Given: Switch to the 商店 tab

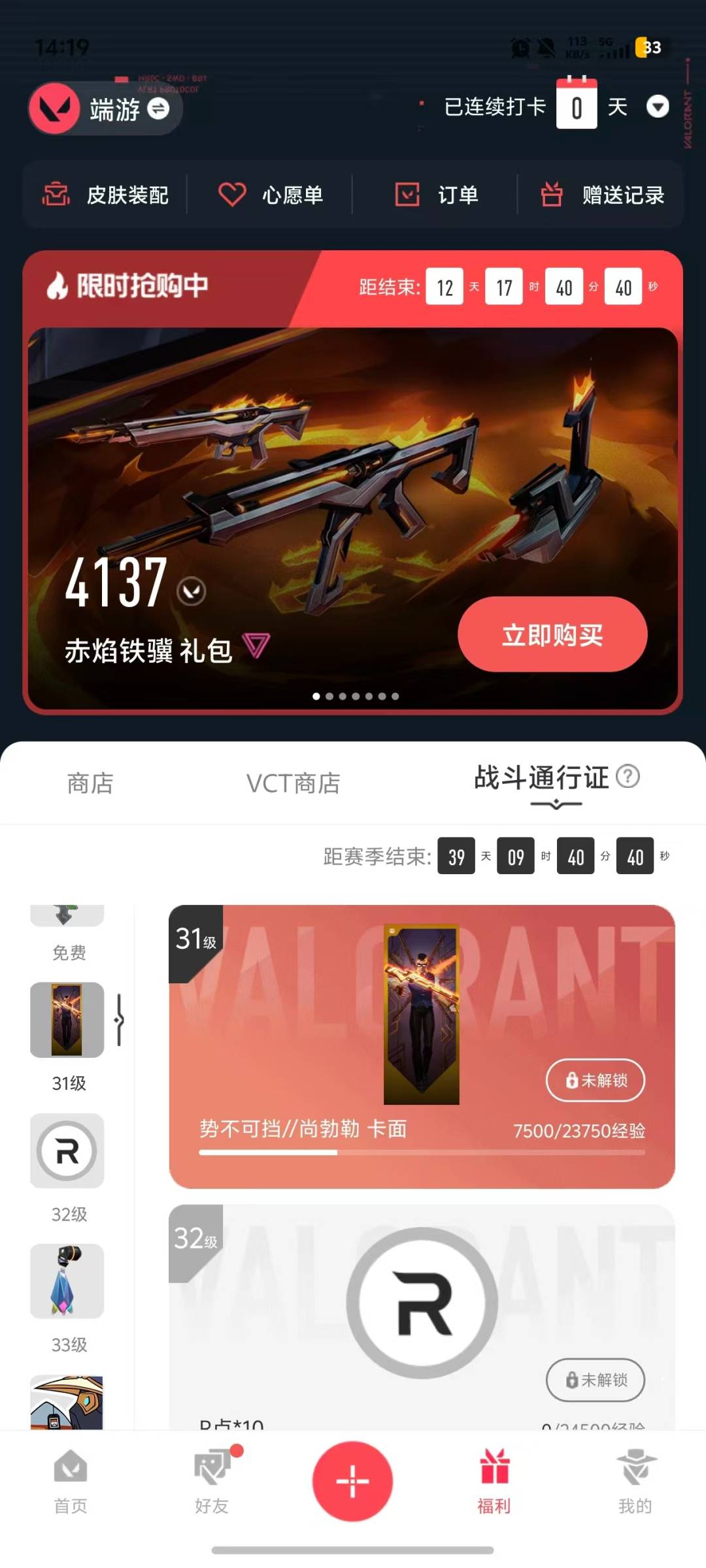Looking at the screenshot, I should coord(90,783).
